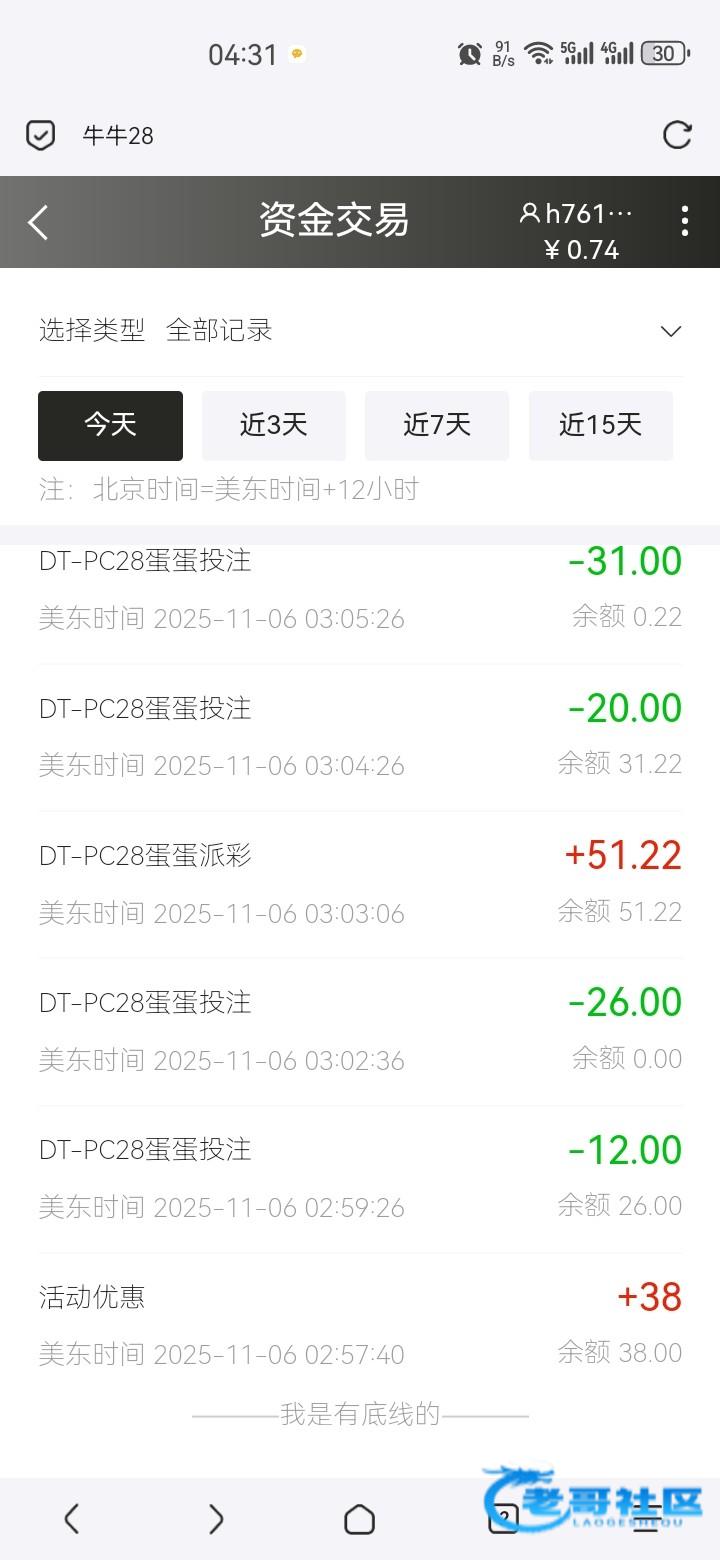Open the site security shield icon
The width and height of the screenshot is (720, 1560).
(x=40, y=135)
